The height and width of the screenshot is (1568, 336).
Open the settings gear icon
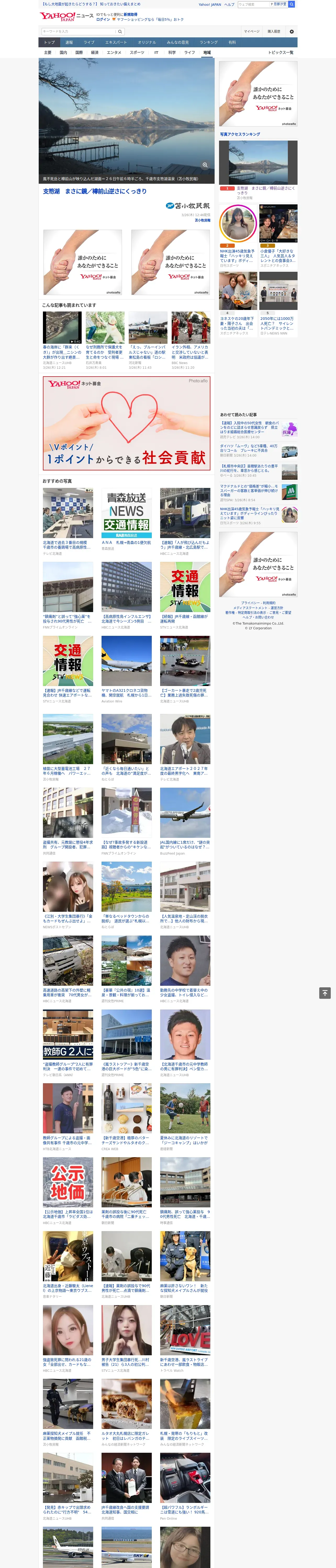click(292, 31)
